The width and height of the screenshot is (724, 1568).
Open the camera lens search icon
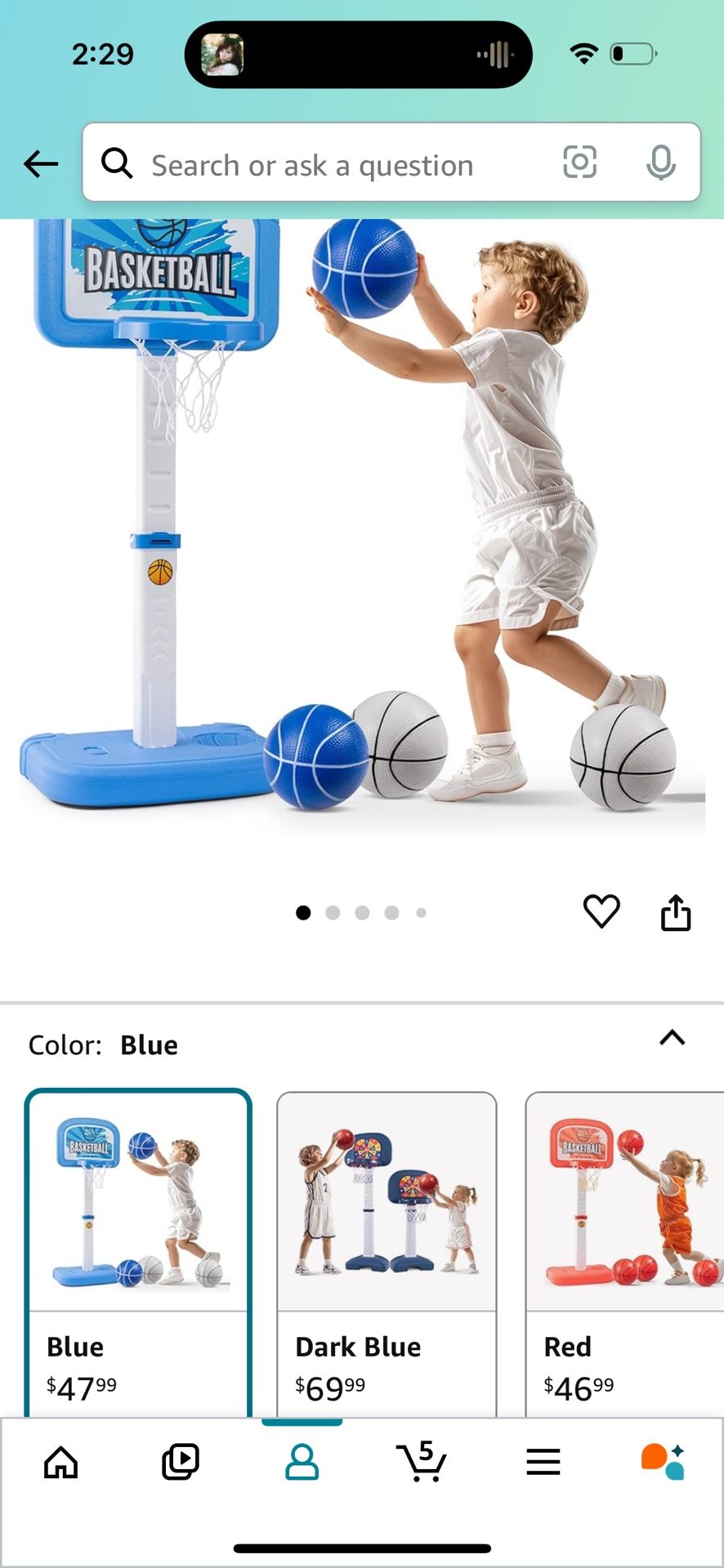point(579,162)
